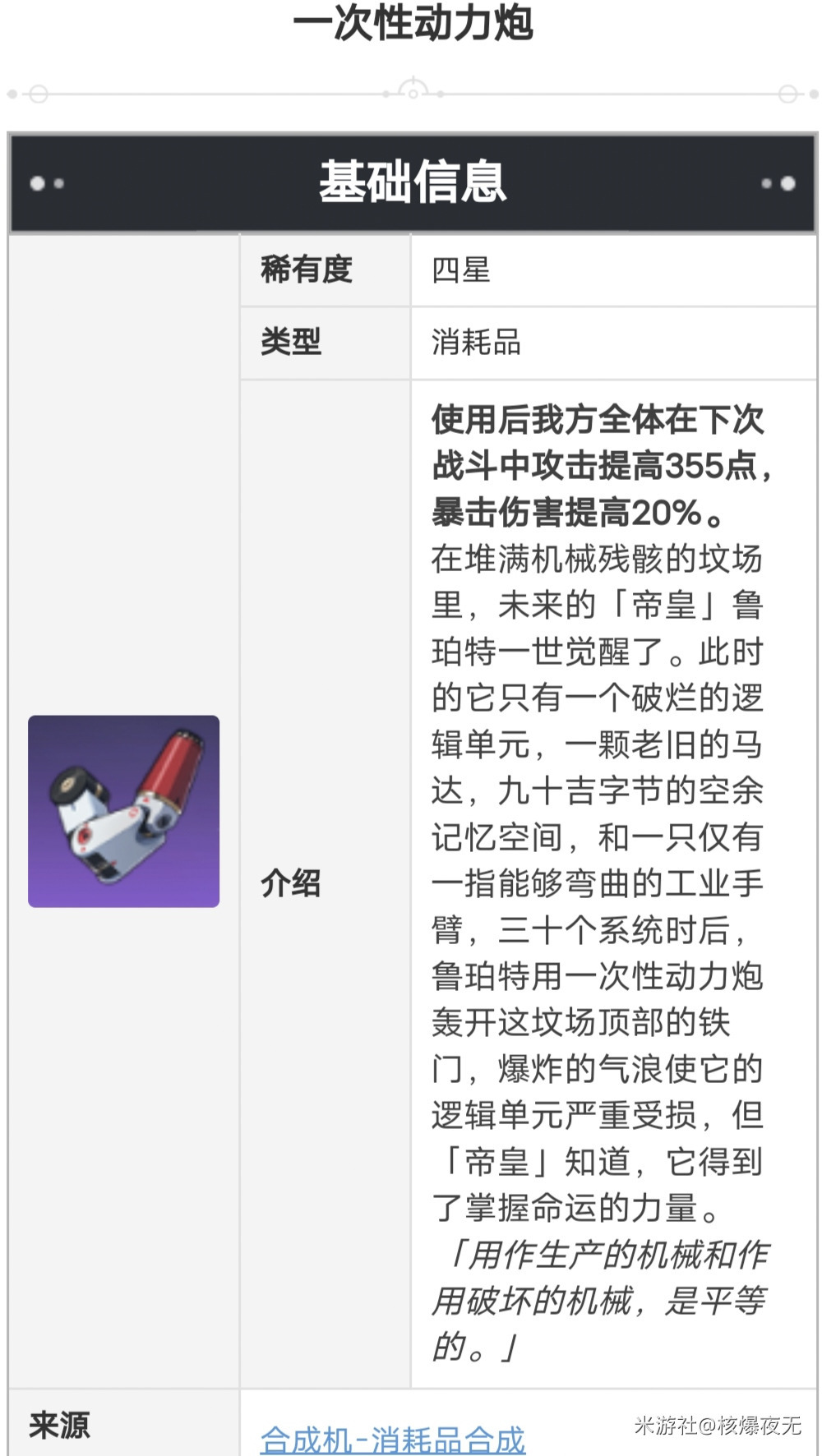Open the 合成机-消耗品合成 source link
This screenshot has width=822, height=1456.
point(393,1438)
